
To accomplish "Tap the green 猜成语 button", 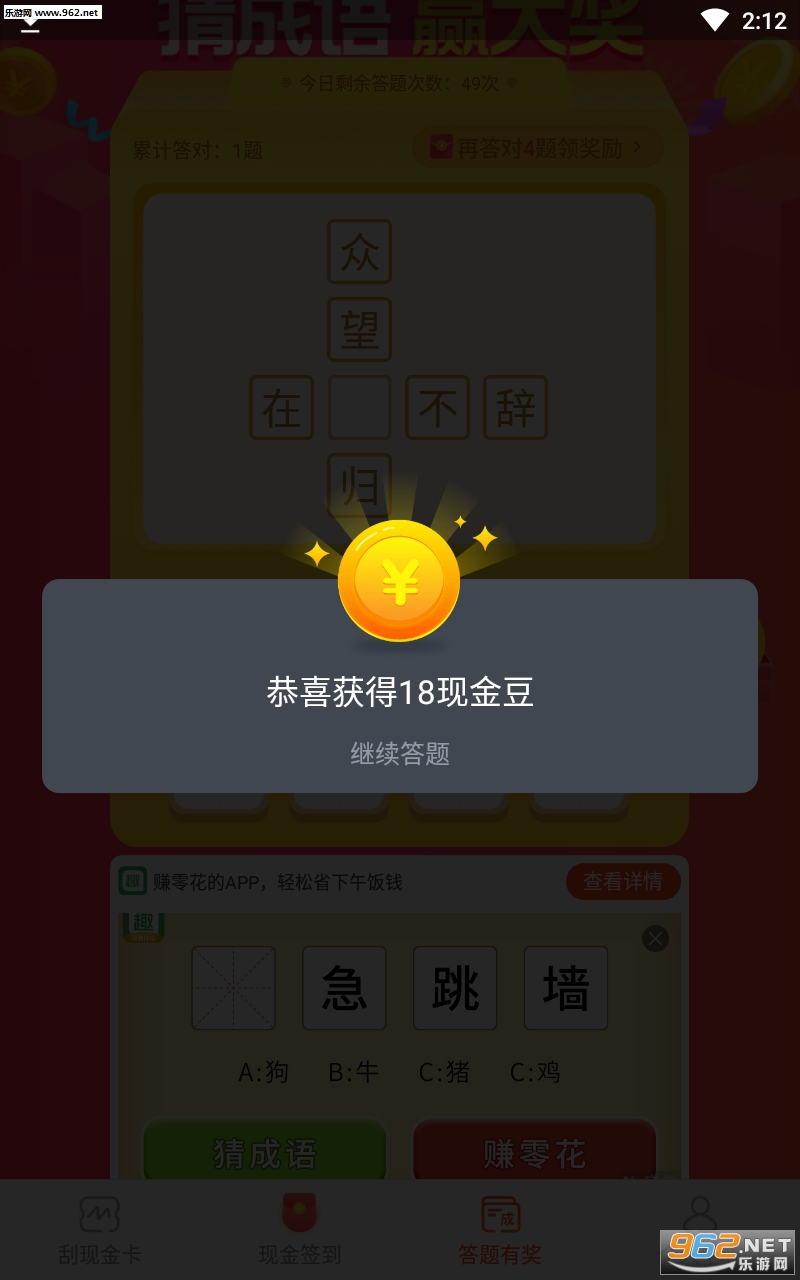I will [x=265, y=1153].
